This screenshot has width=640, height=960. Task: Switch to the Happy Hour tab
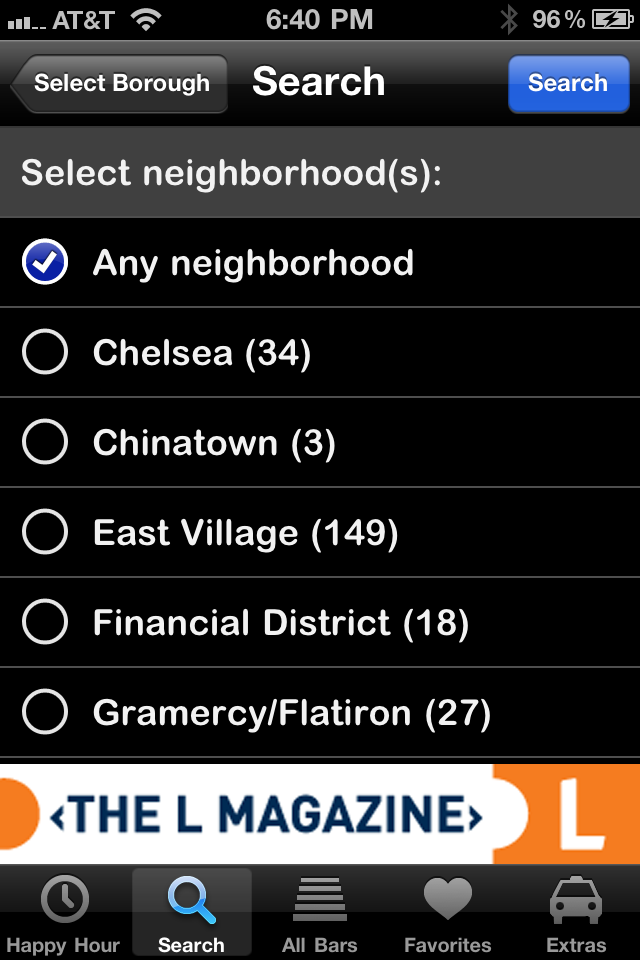coord(63,914)
